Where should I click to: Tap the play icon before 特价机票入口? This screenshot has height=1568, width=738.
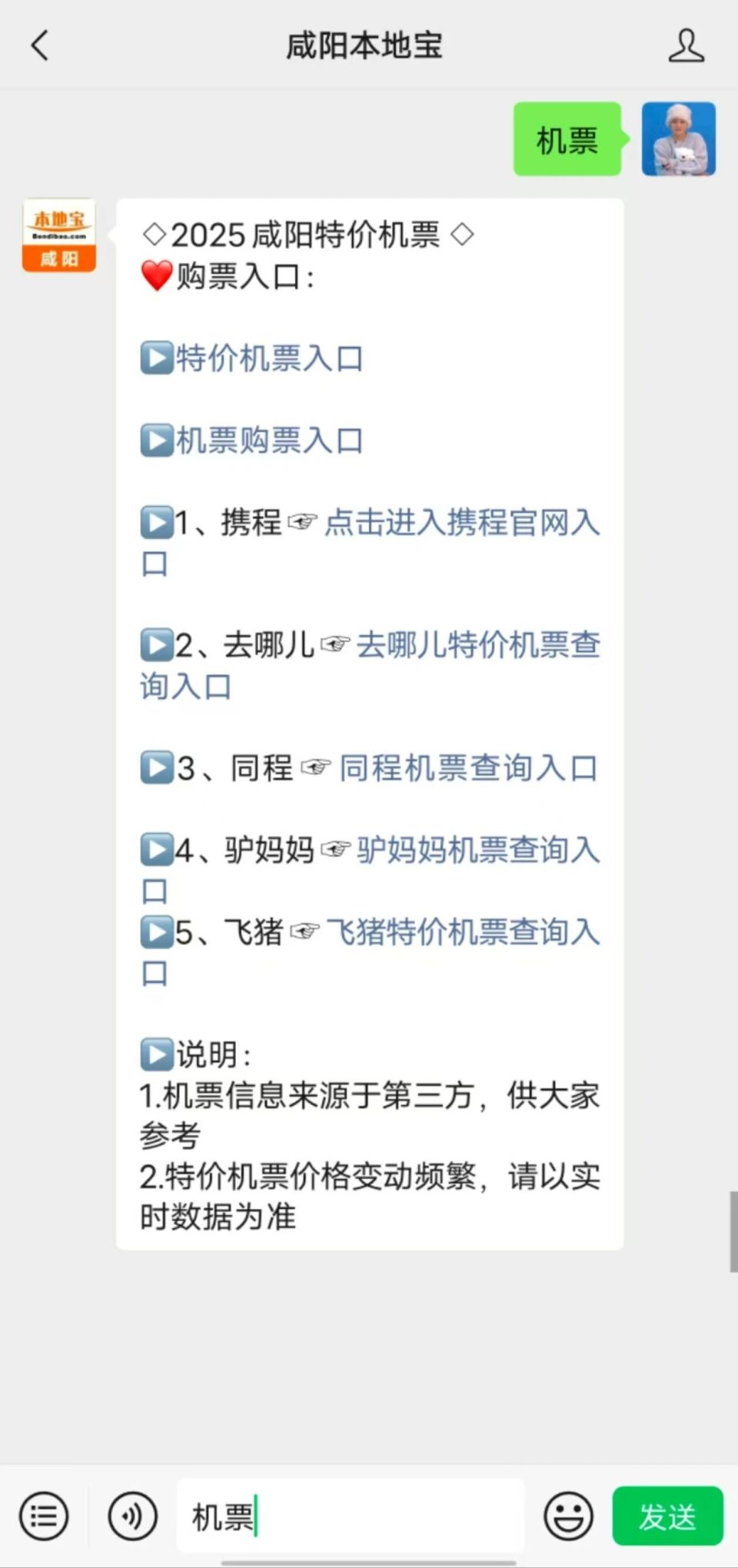click(158, 358)
